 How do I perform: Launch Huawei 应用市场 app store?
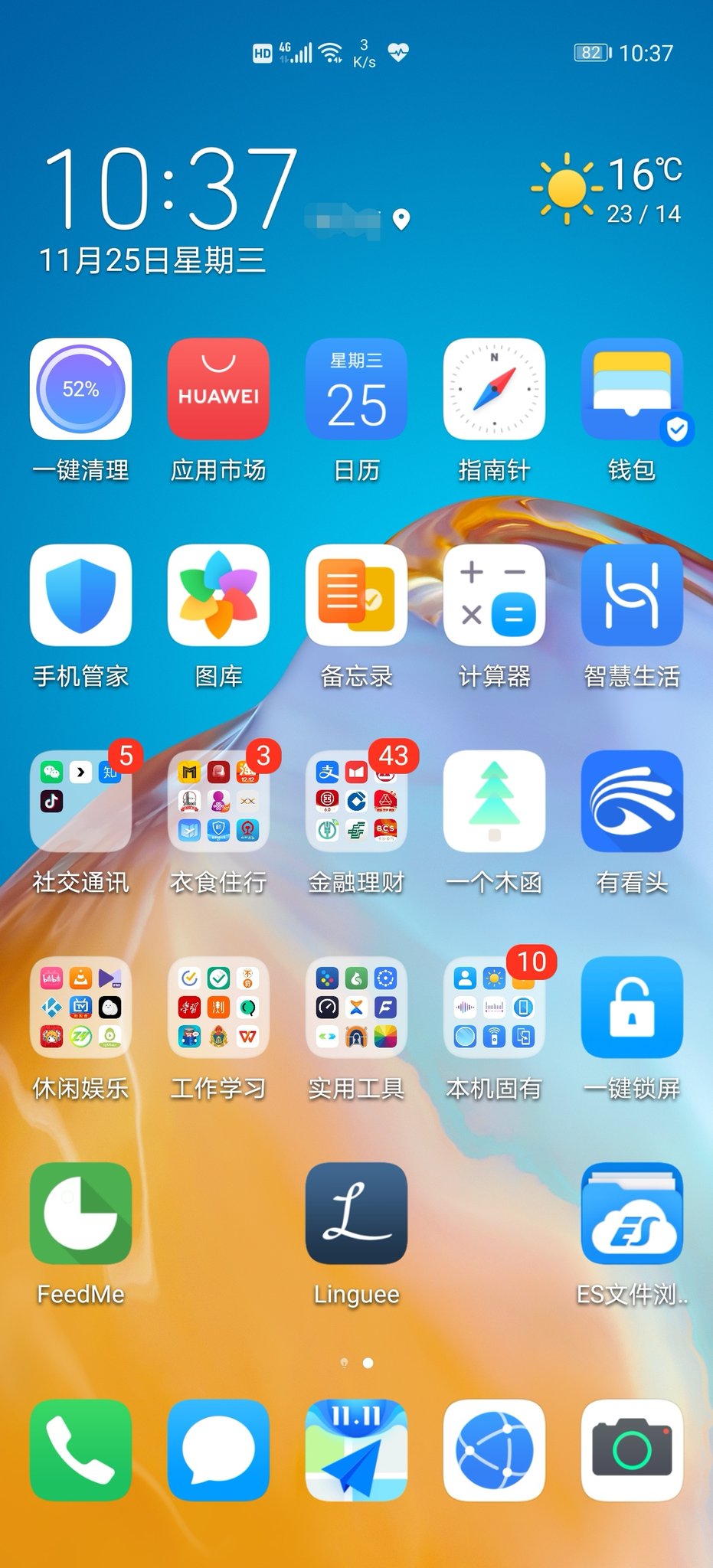218,389
